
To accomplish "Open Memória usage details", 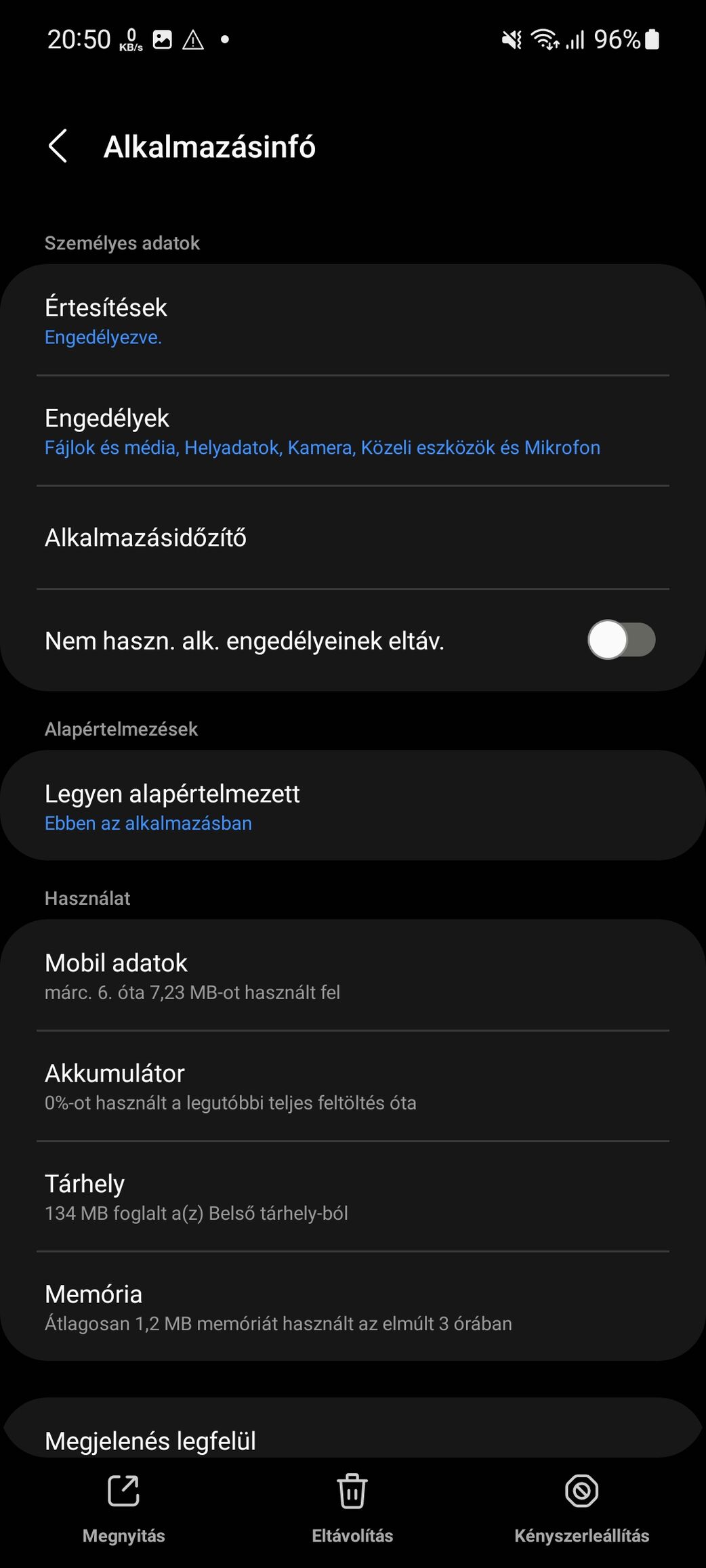I will 353,1307.
